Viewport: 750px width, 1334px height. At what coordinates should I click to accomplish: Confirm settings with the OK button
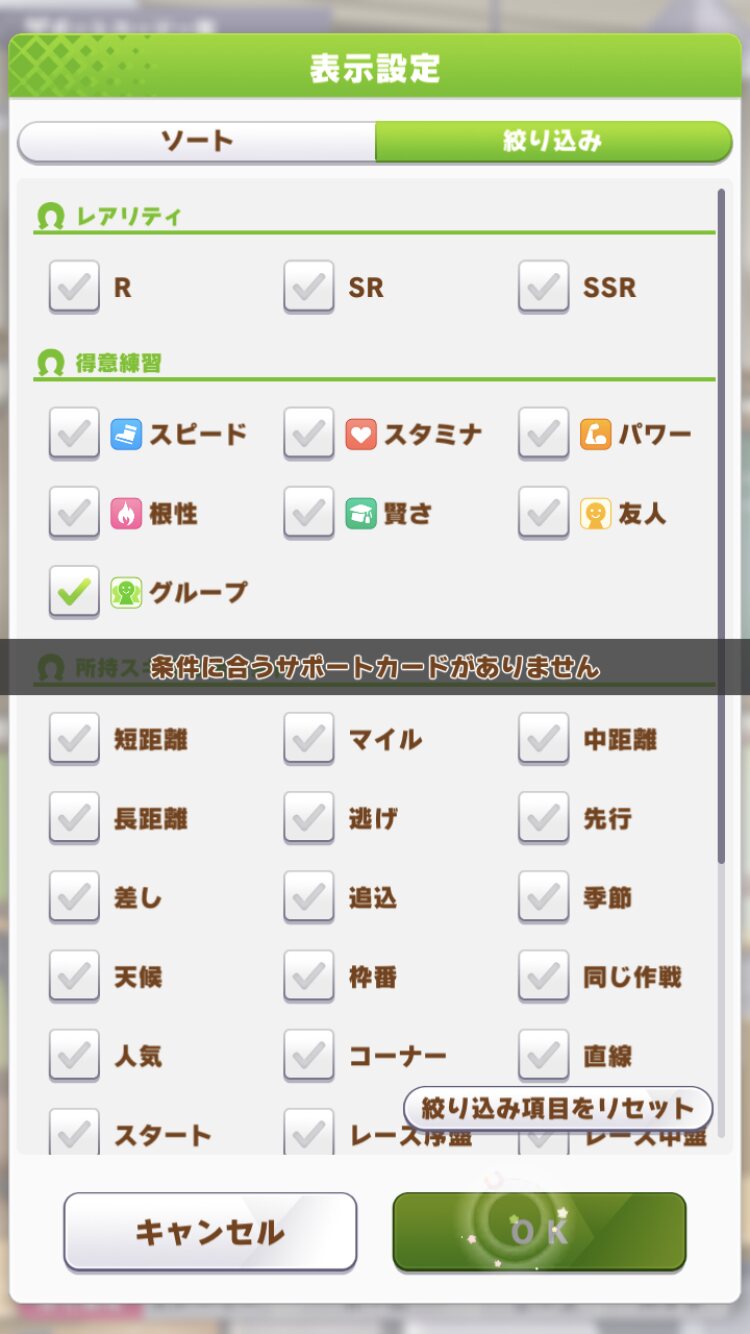[540, 1232]
